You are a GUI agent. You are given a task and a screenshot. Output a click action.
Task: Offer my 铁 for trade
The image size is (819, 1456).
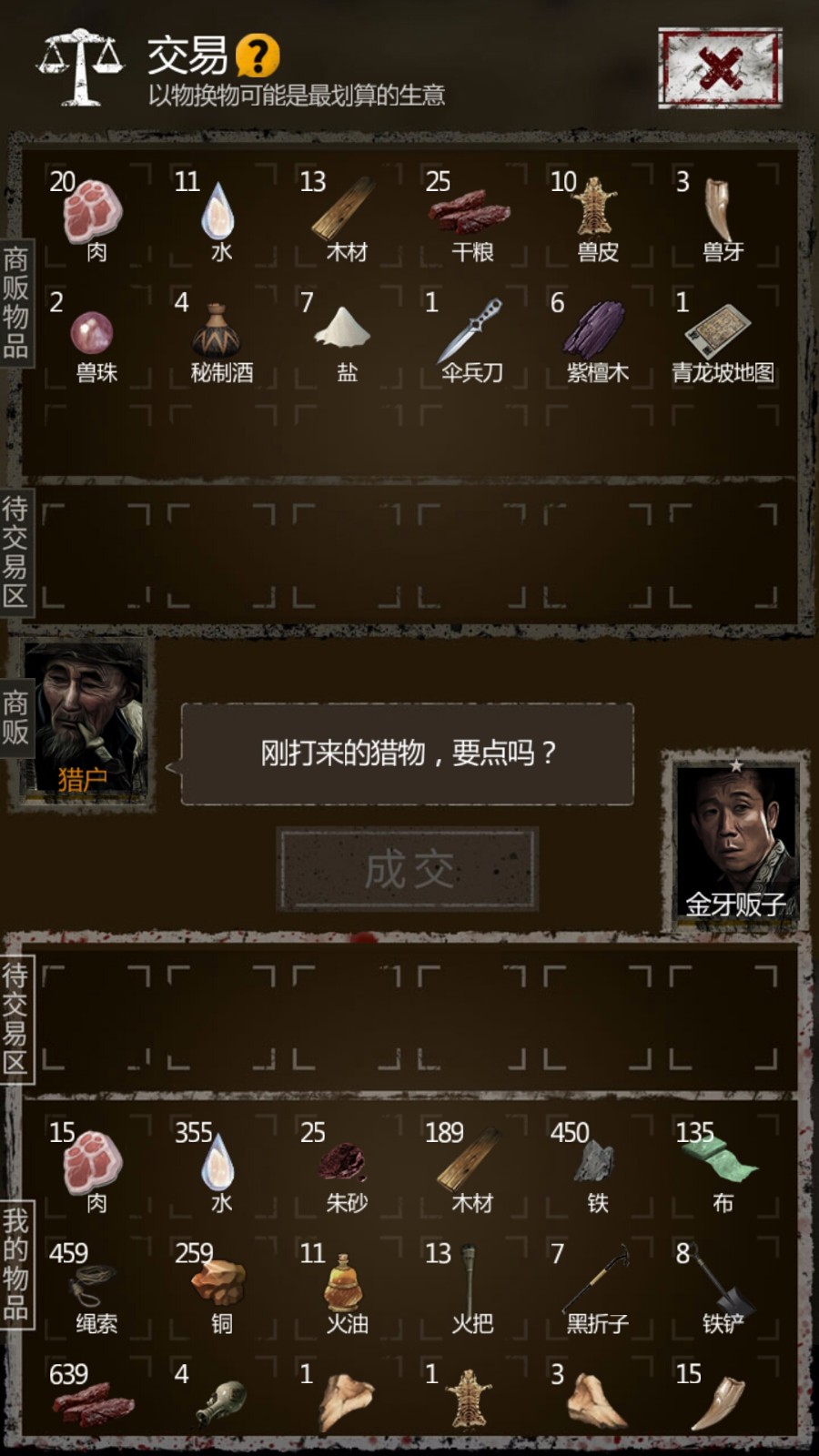[x=596, y=1168]
